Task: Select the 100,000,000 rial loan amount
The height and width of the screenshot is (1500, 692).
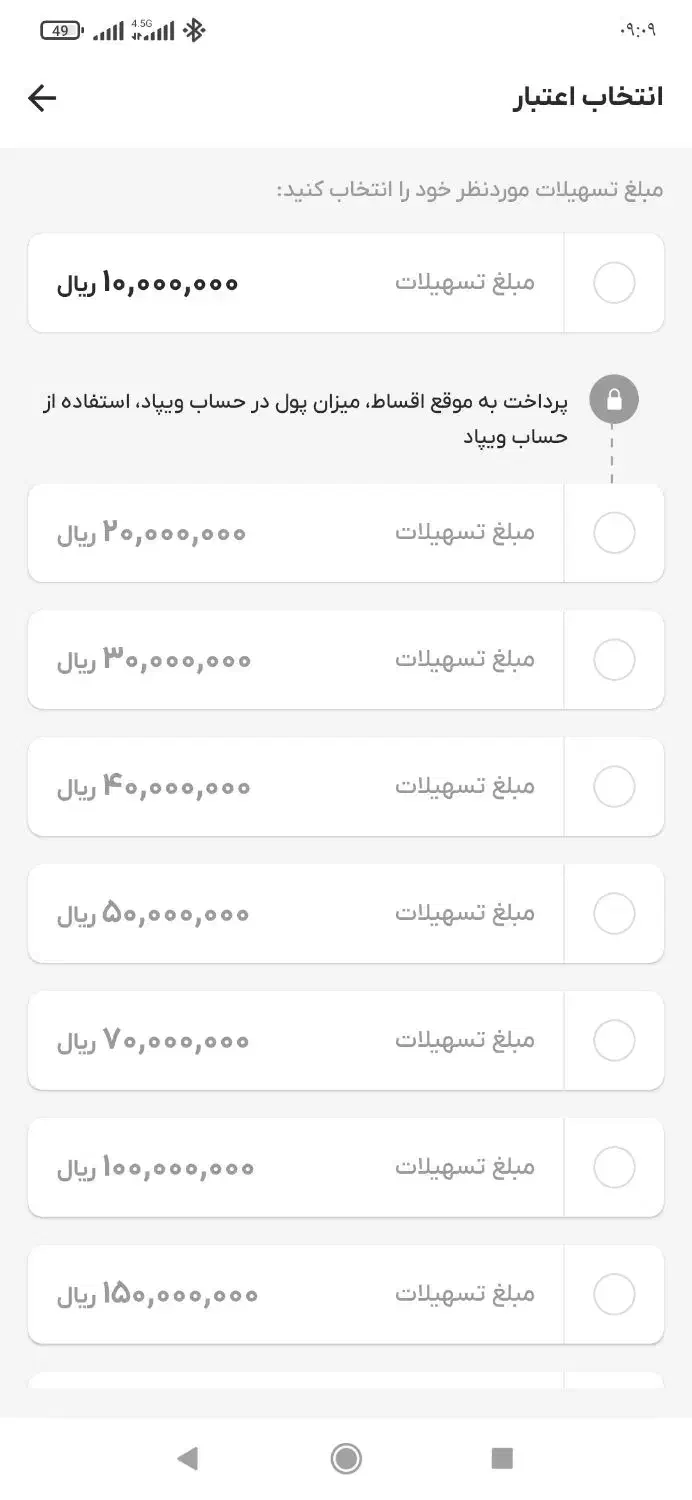Action: 614,1168
